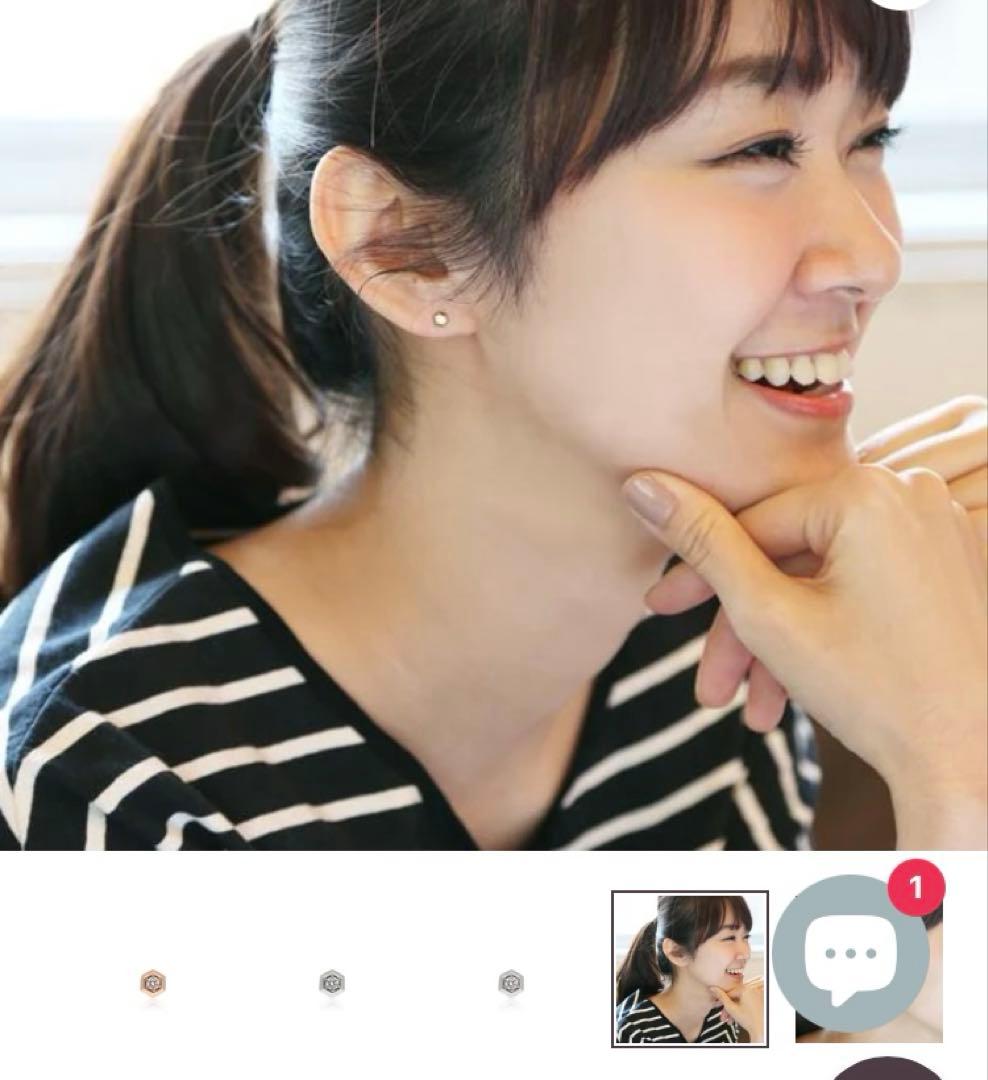Select the first silver hexagon earring thumbnail
The height and width of the screenshot is (1080, 988).
click(331, 983)
